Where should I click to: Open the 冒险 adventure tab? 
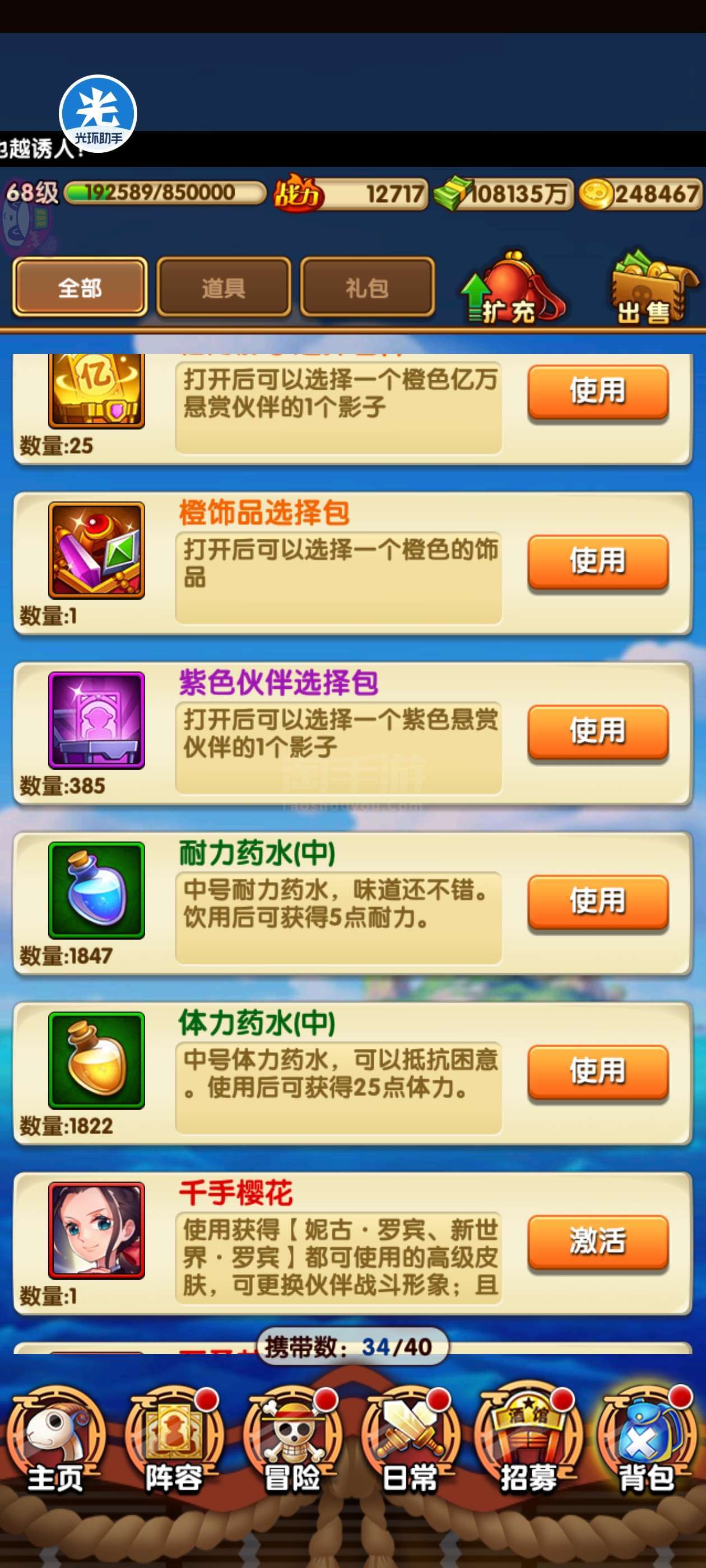tap(292, 1443)
